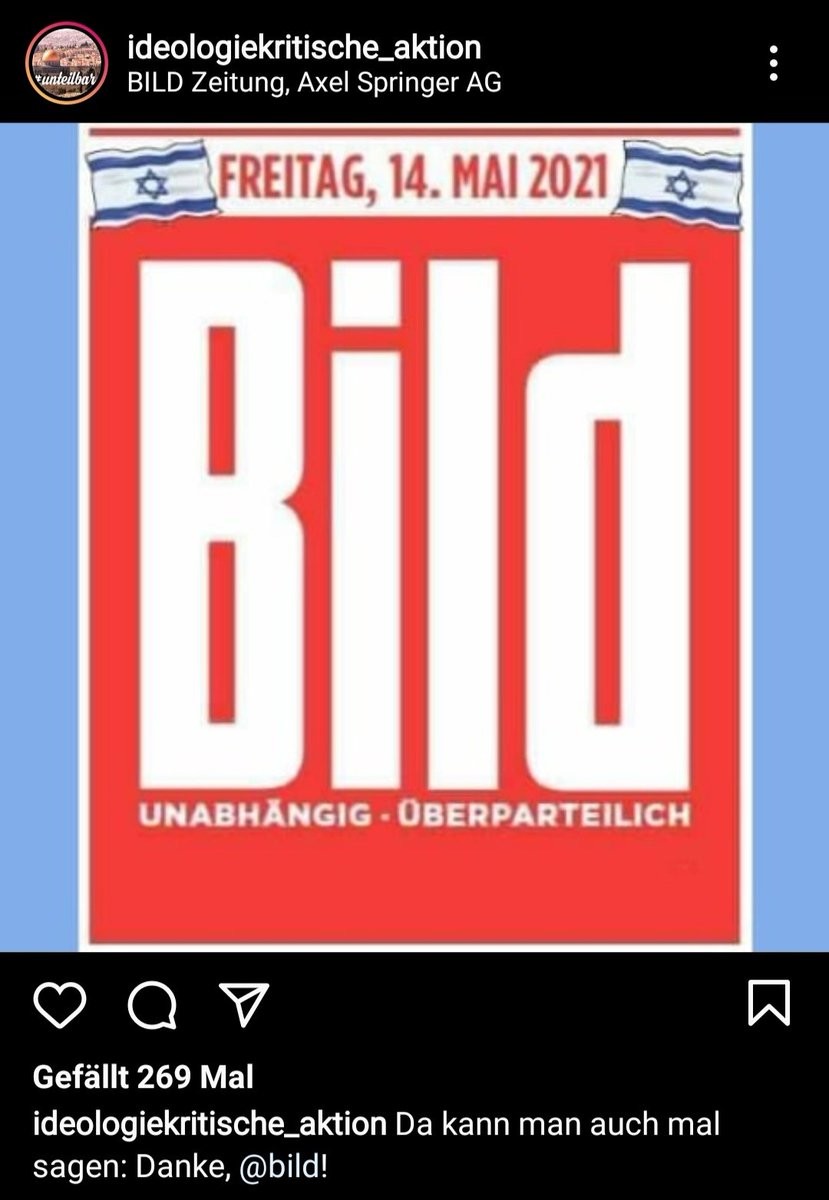Open the ideologiekritische_aktion profile picture
Image resolution: width=829 pixels, height=1200 pixels.
click(x=66, y=63)
